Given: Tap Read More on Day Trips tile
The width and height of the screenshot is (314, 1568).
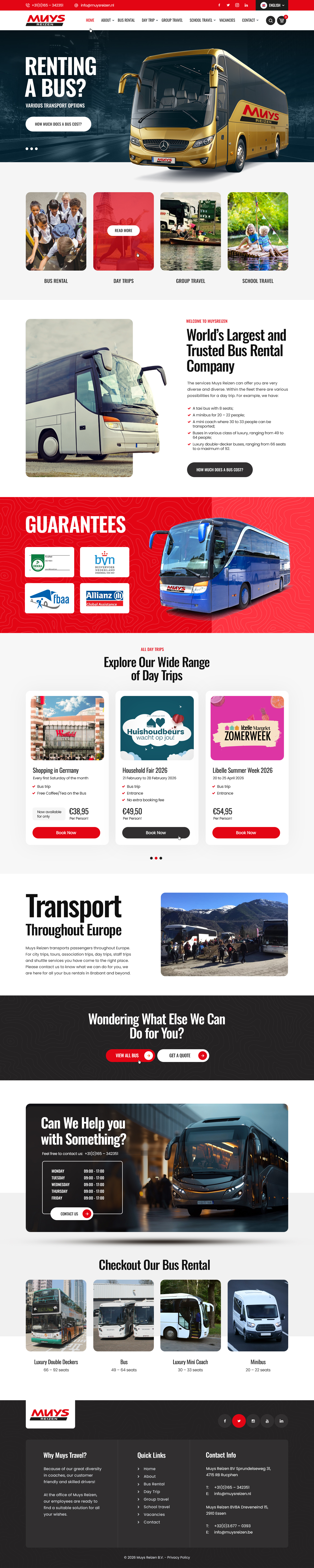Looking at the screenshot, I should click(123, 231).
